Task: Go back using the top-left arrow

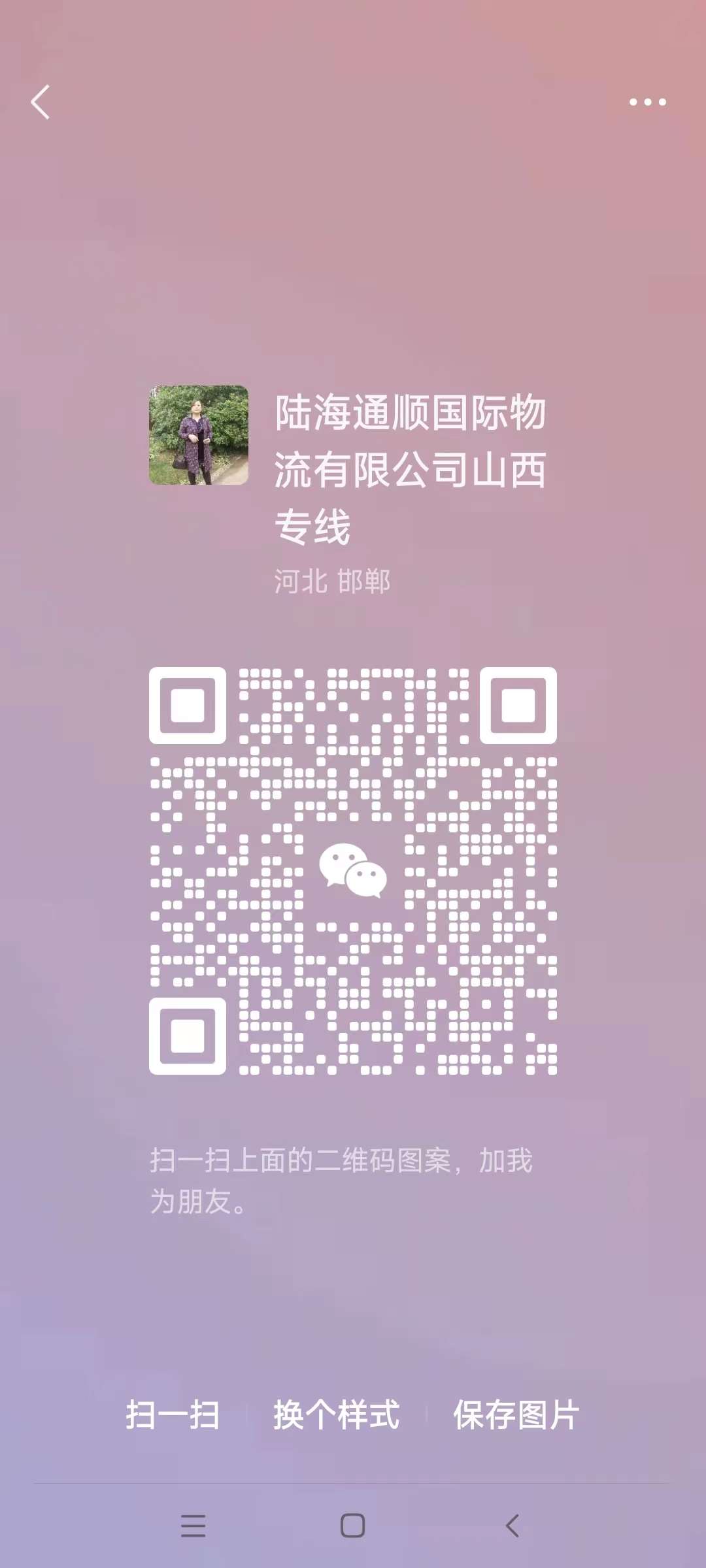Action: pyautogui.click(x=41, y=103)
